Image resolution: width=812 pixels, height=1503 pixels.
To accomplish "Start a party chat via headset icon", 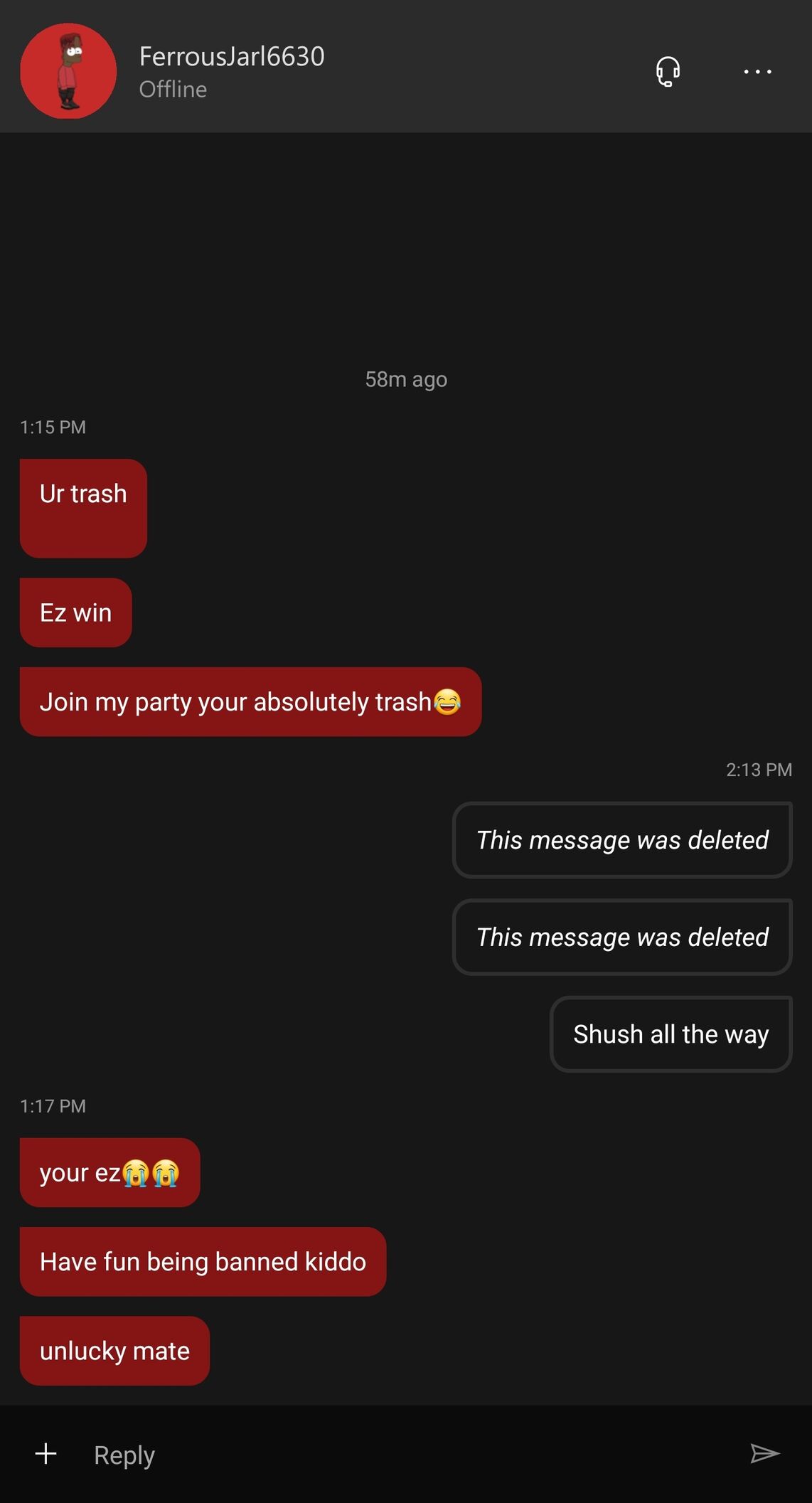I will 668,72.
